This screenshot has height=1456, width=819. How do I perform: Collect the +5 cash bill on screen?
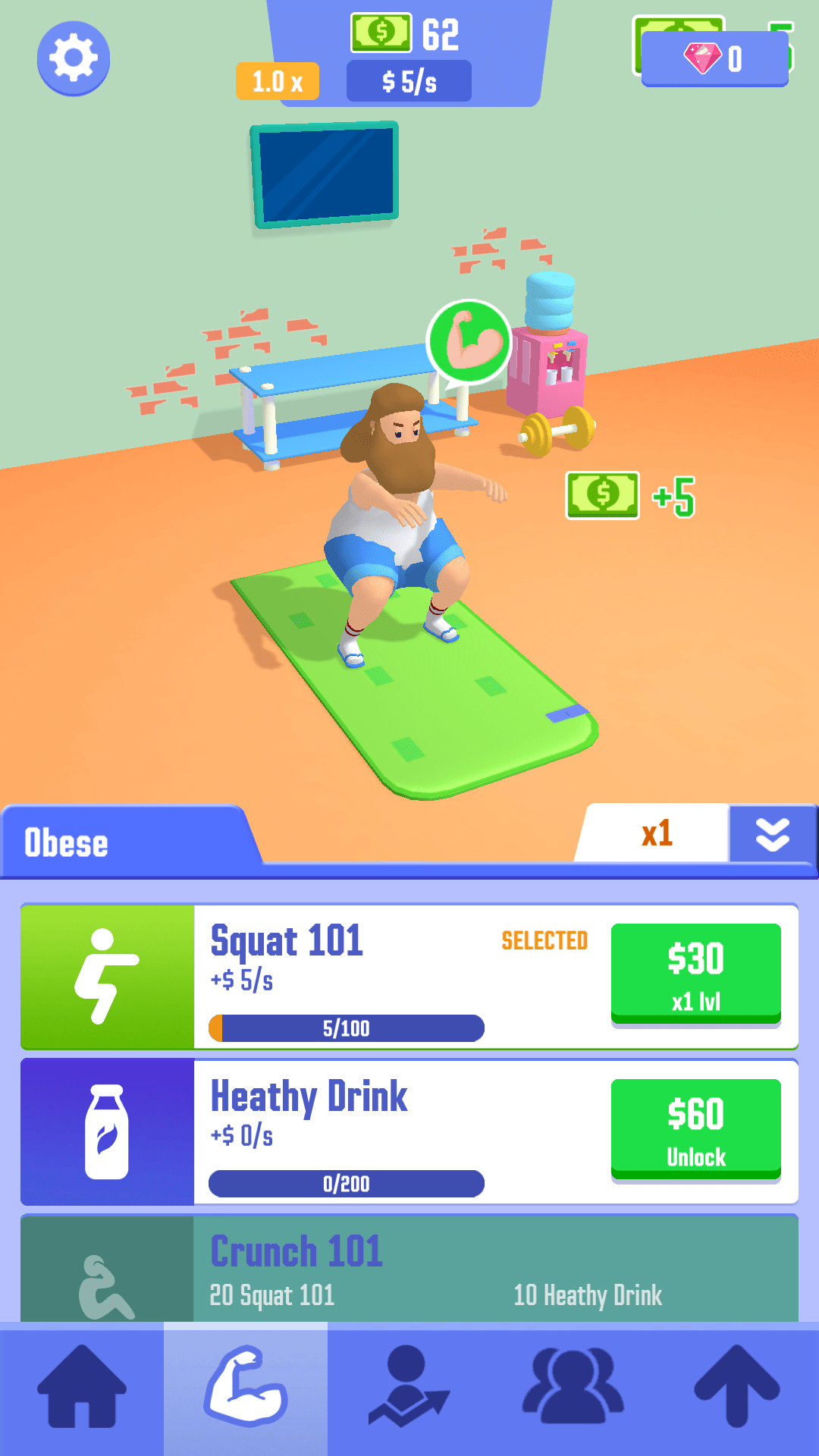point(601,497)
